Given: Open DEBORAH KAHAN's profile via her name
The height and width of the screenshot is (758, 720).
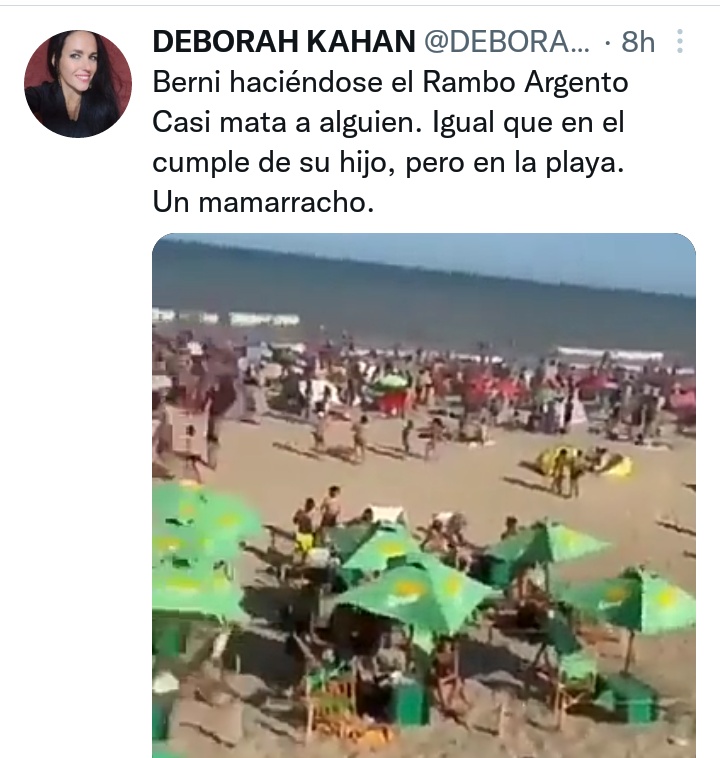Looking at the screenshot, I should tap(284, 42).
